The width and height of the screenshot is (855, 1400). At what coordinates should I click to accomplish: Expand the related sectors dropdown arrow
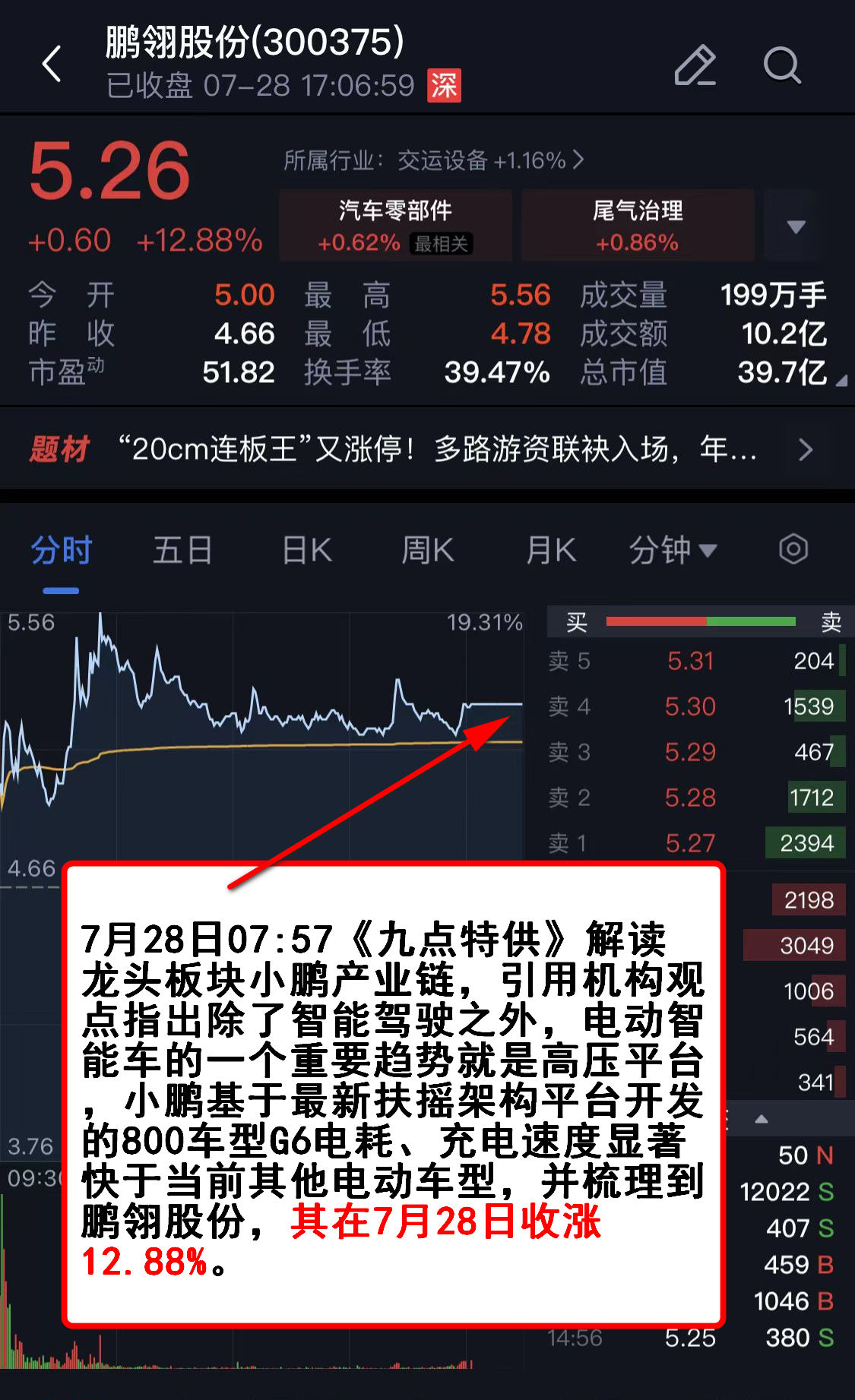(796, 226)
